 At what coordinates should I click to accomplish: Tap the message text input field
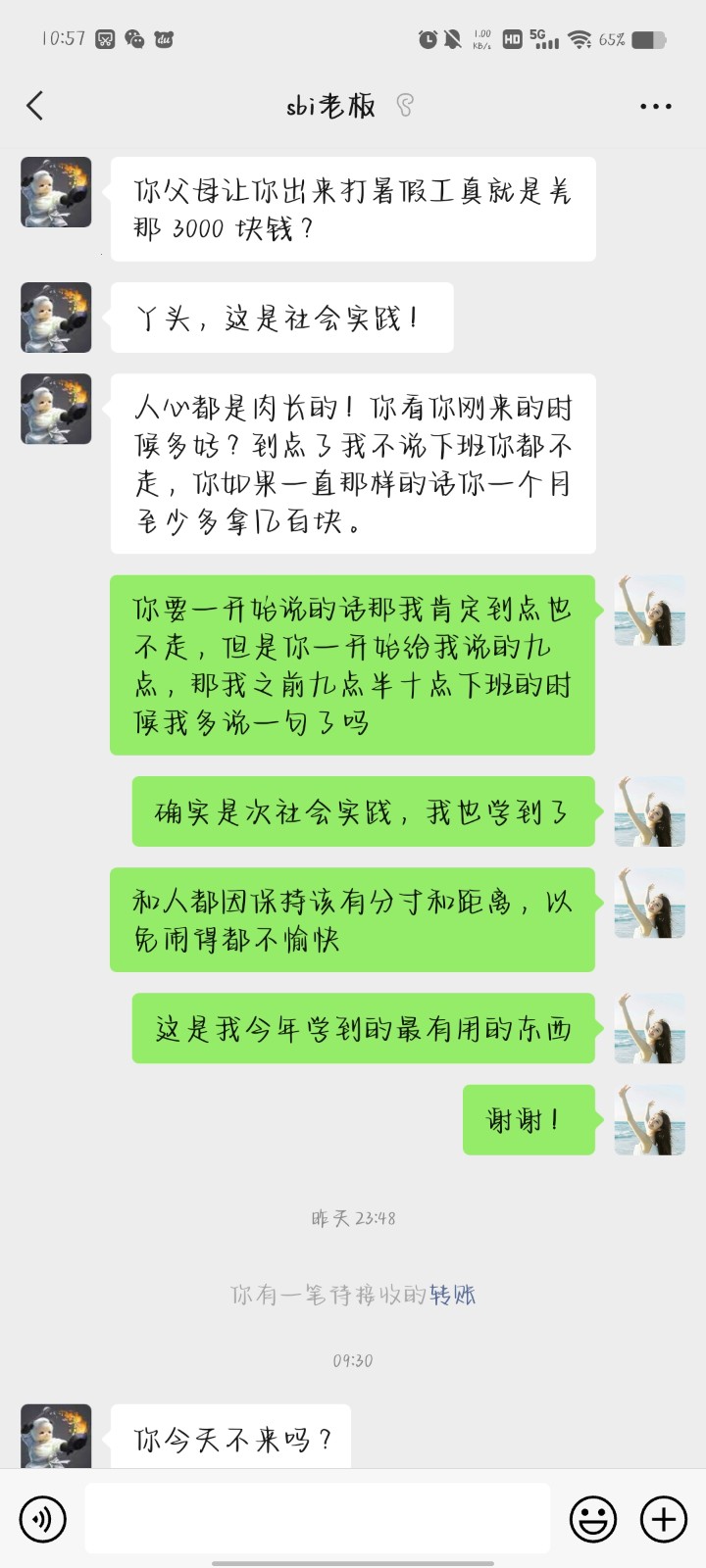317,1519
